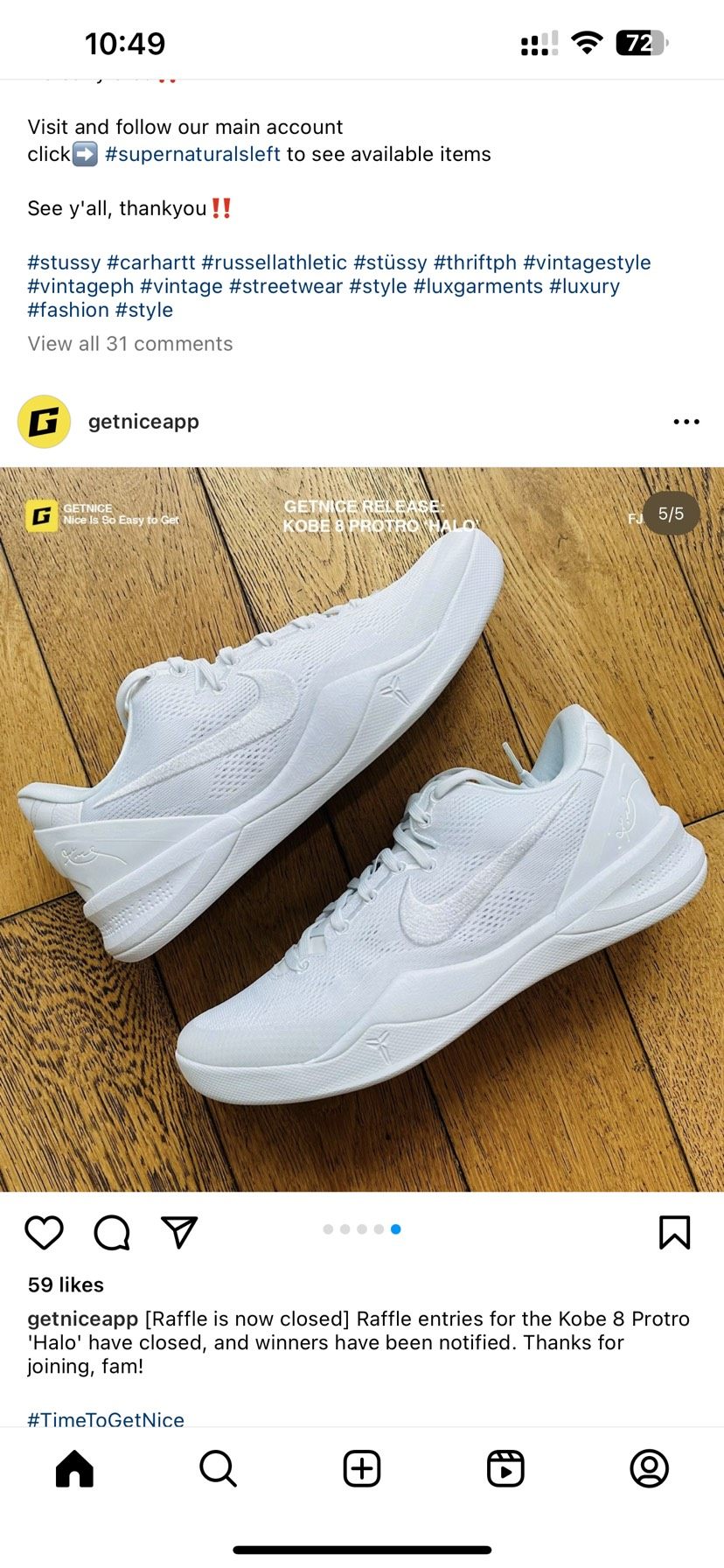The height and width of the screenshot is (1568, 724).
Task: Share the getniceapp post
Action: pos(179,1232)
